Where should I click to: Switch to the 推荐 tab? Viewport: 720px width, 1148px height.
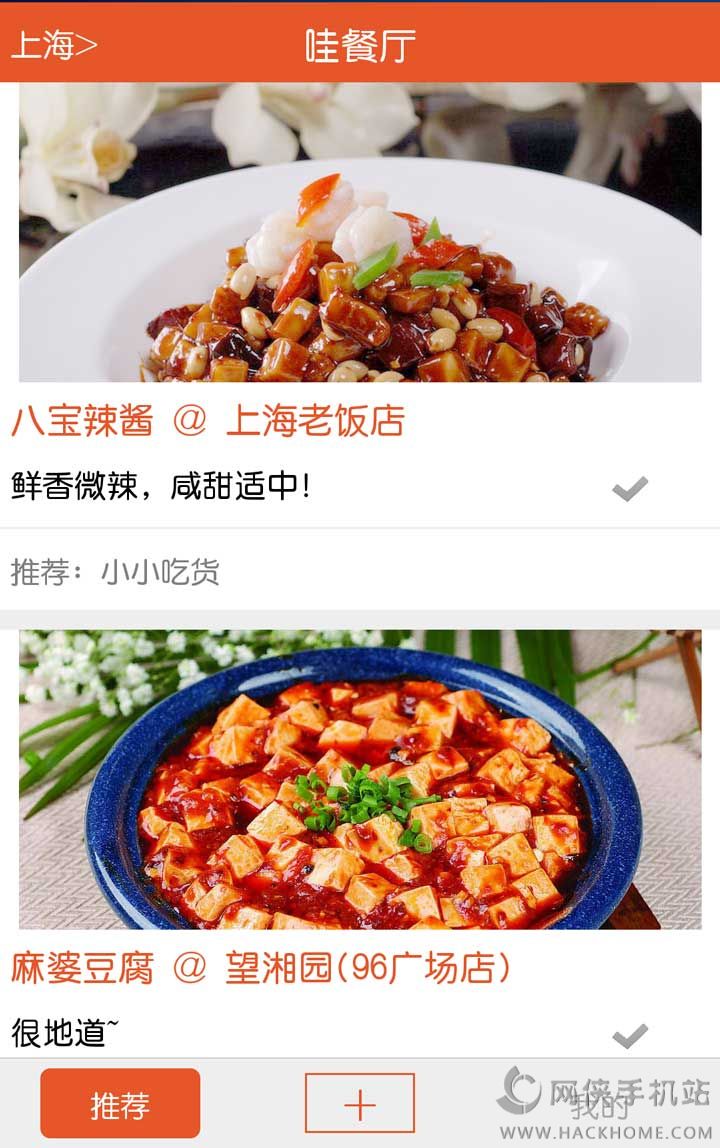[120, 1104]
